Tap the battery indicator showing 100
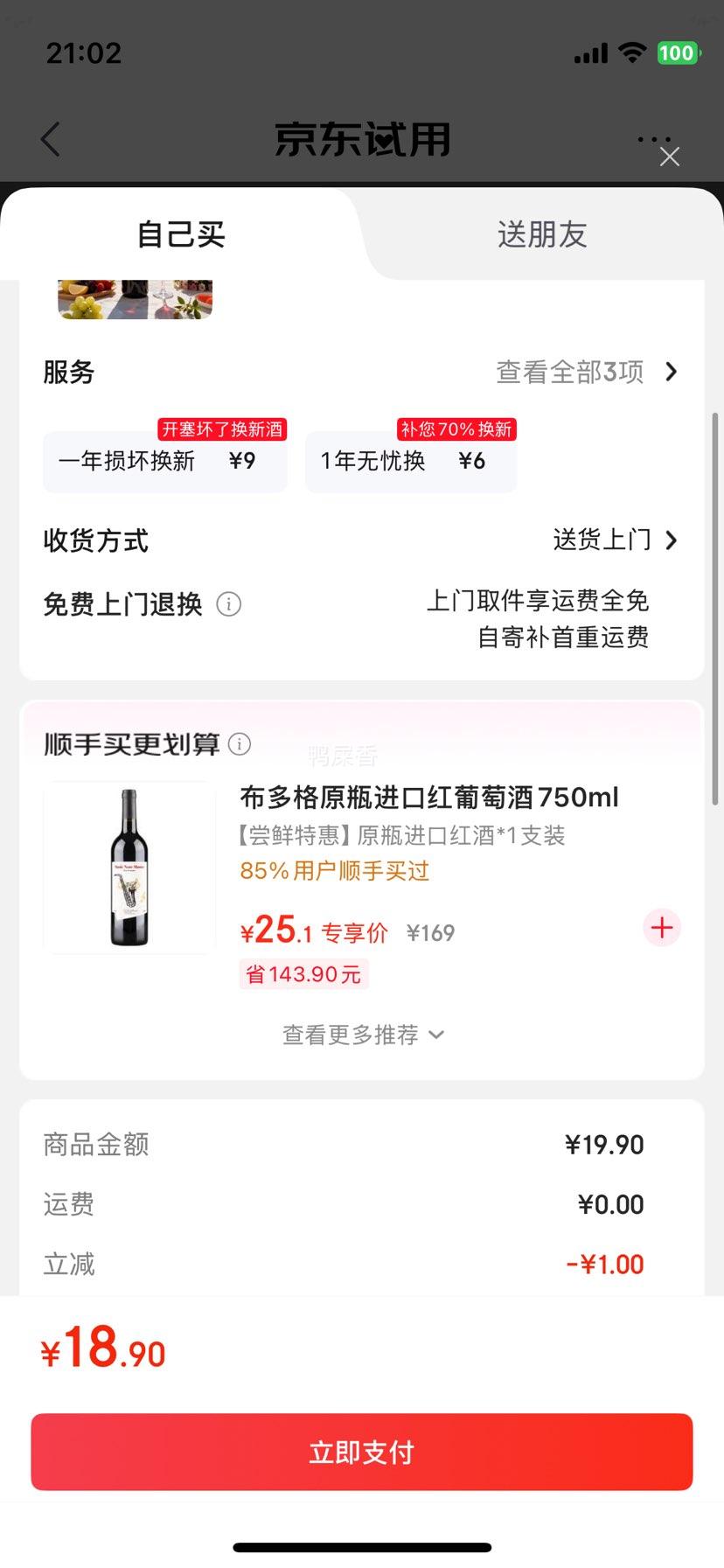Image resolution: width=724 pixels, height=1568 pixels. pyautogui.click(x=678, y=52)
